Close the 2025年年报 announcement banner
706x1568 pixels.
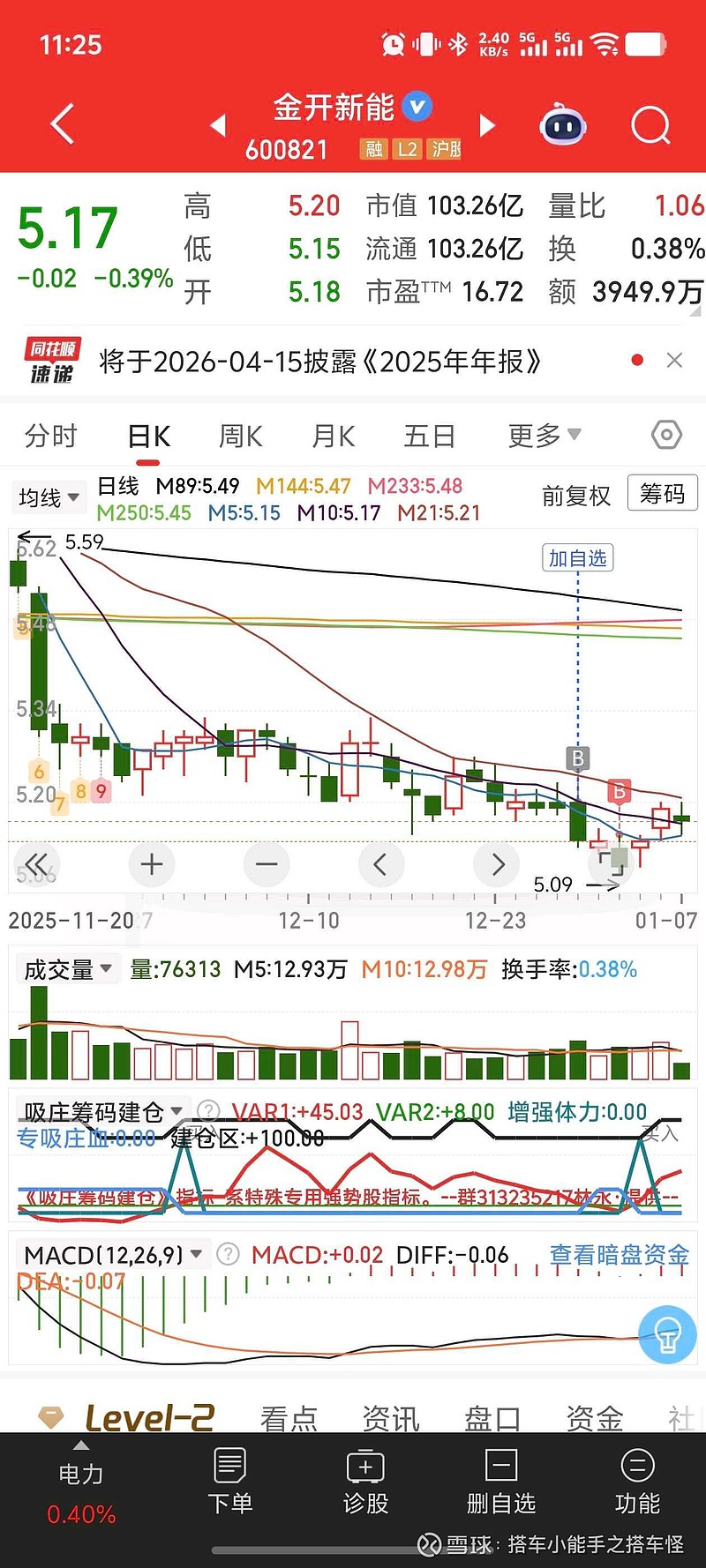click(x=674, y=361)
